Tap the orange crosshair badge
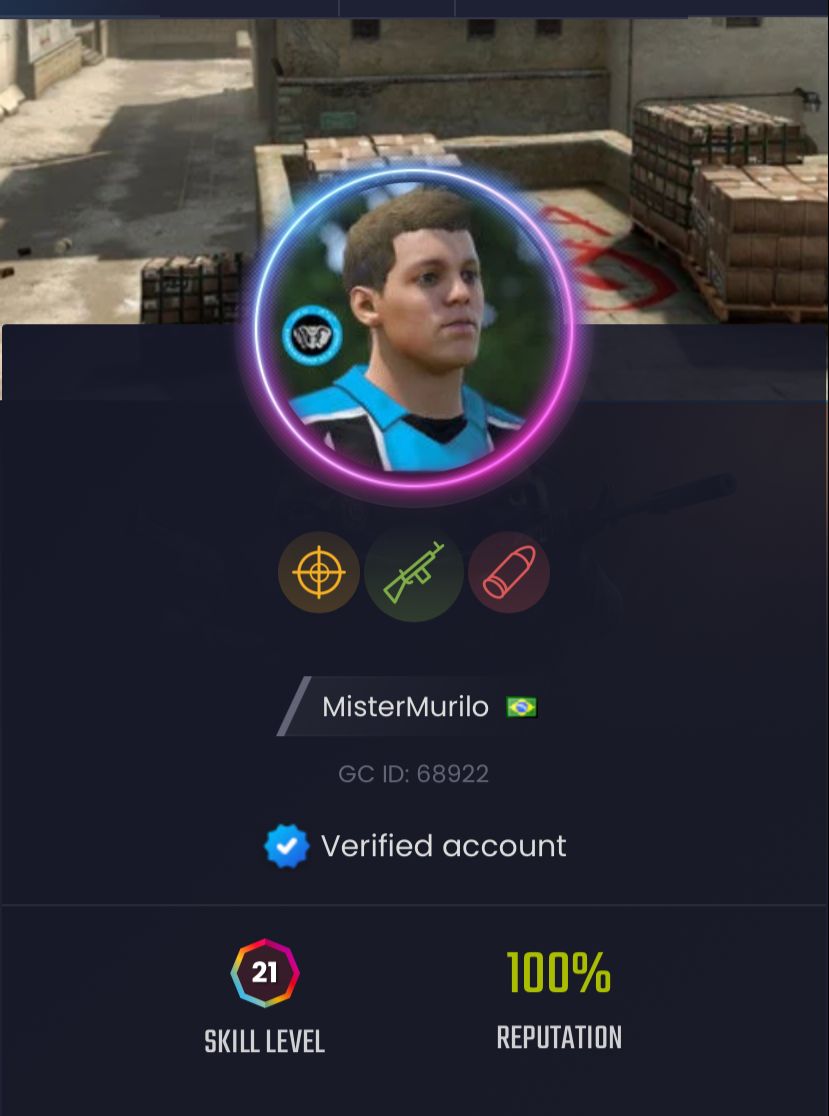 pos(319,573)
